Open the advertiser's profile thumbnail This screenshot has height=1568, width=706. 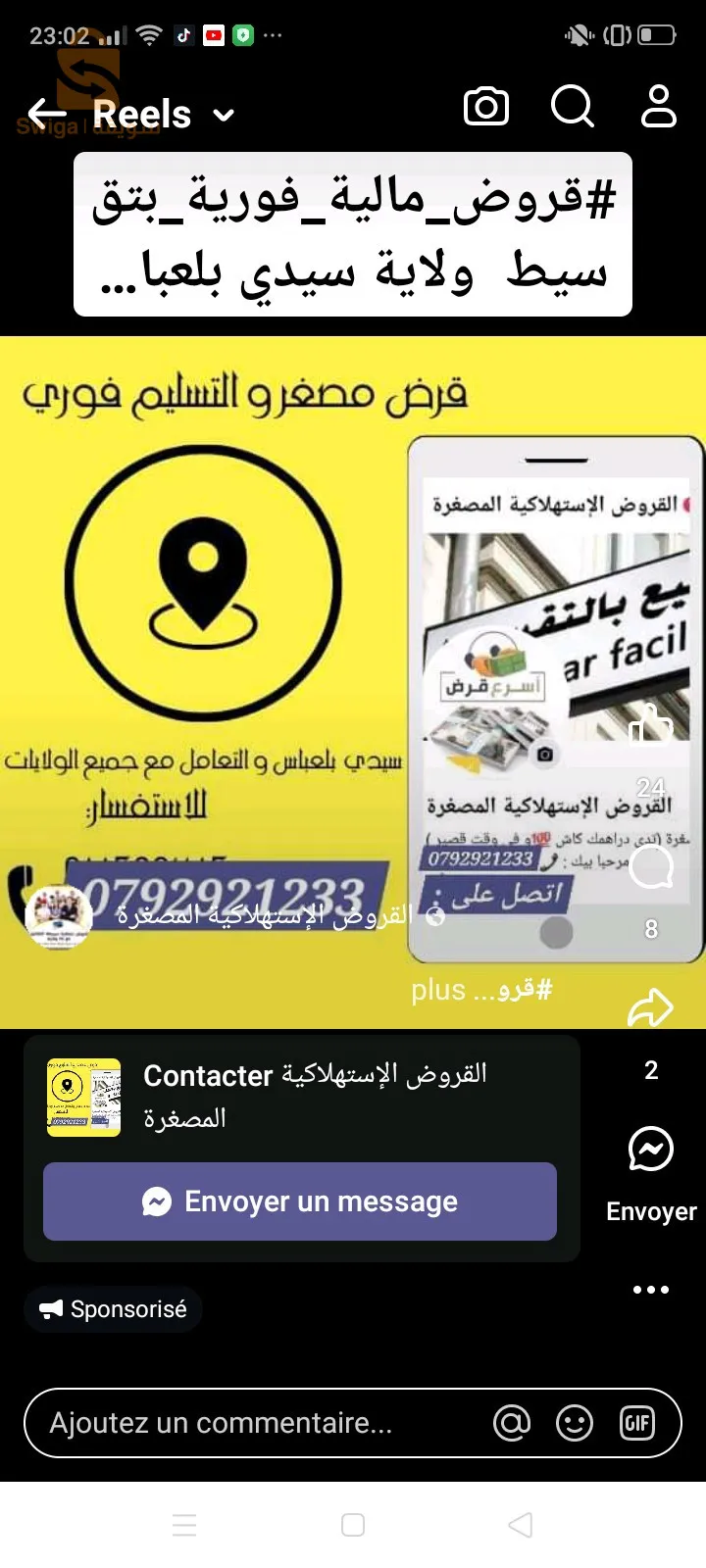click(x=83, y=1098)
